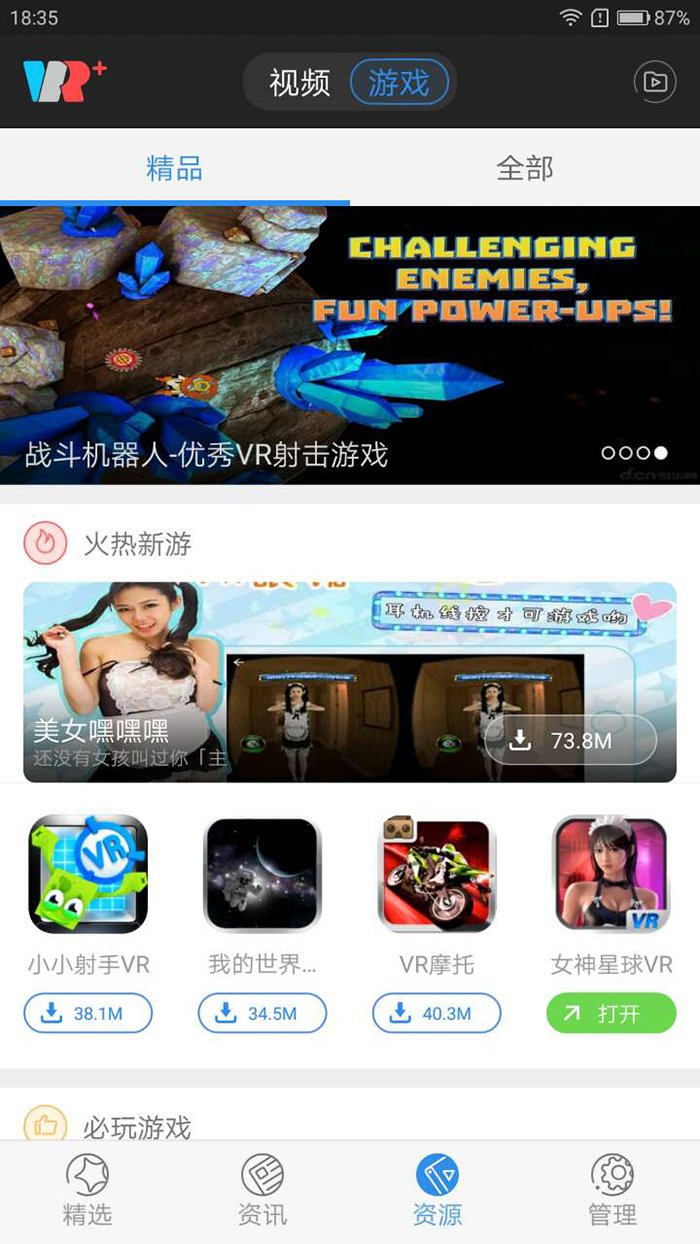Image resolution: width=700 pixels, height=1244 pixels.
Task: Download 小小射手VR (38.1M)
Action: tap(88, 1013)
